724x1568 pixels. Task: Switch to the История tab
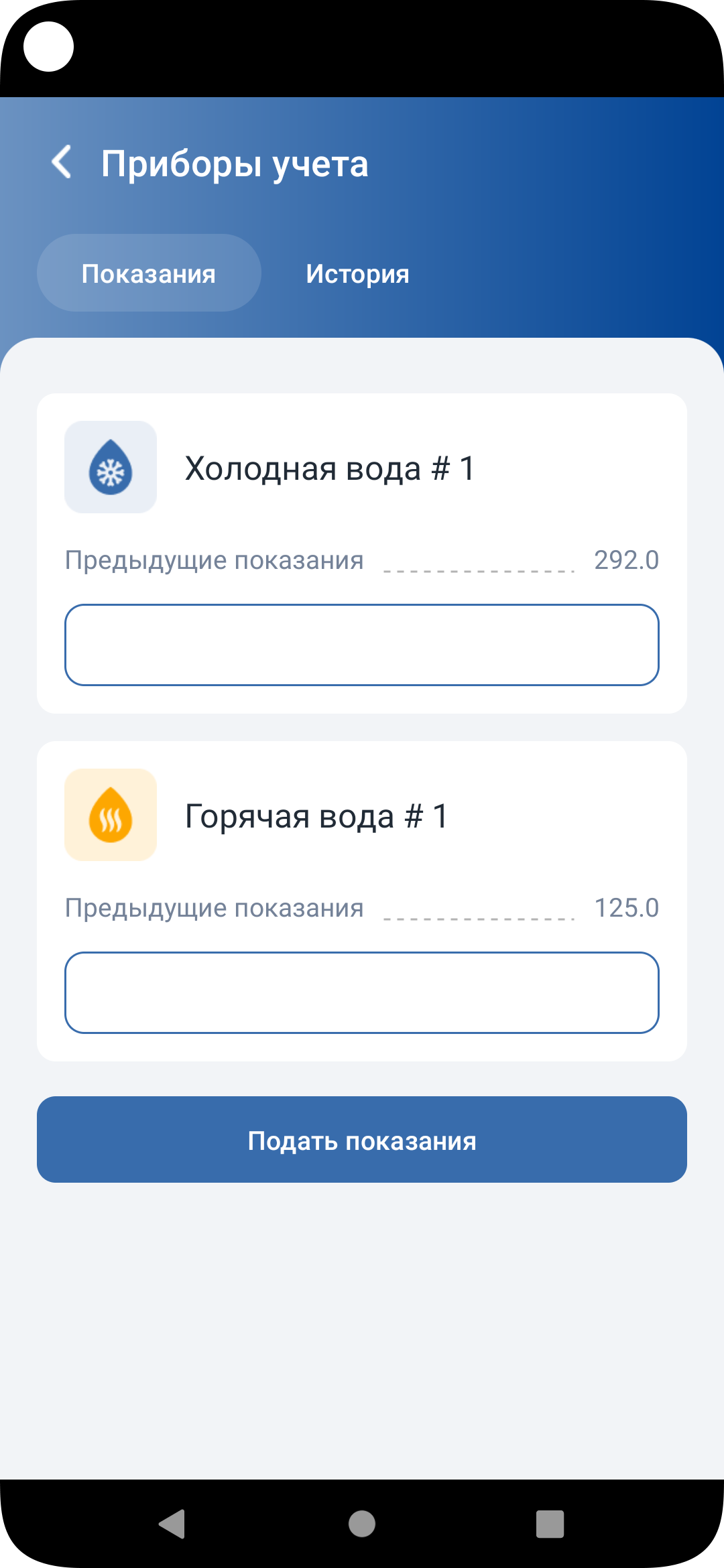click(x=357, y=273)
